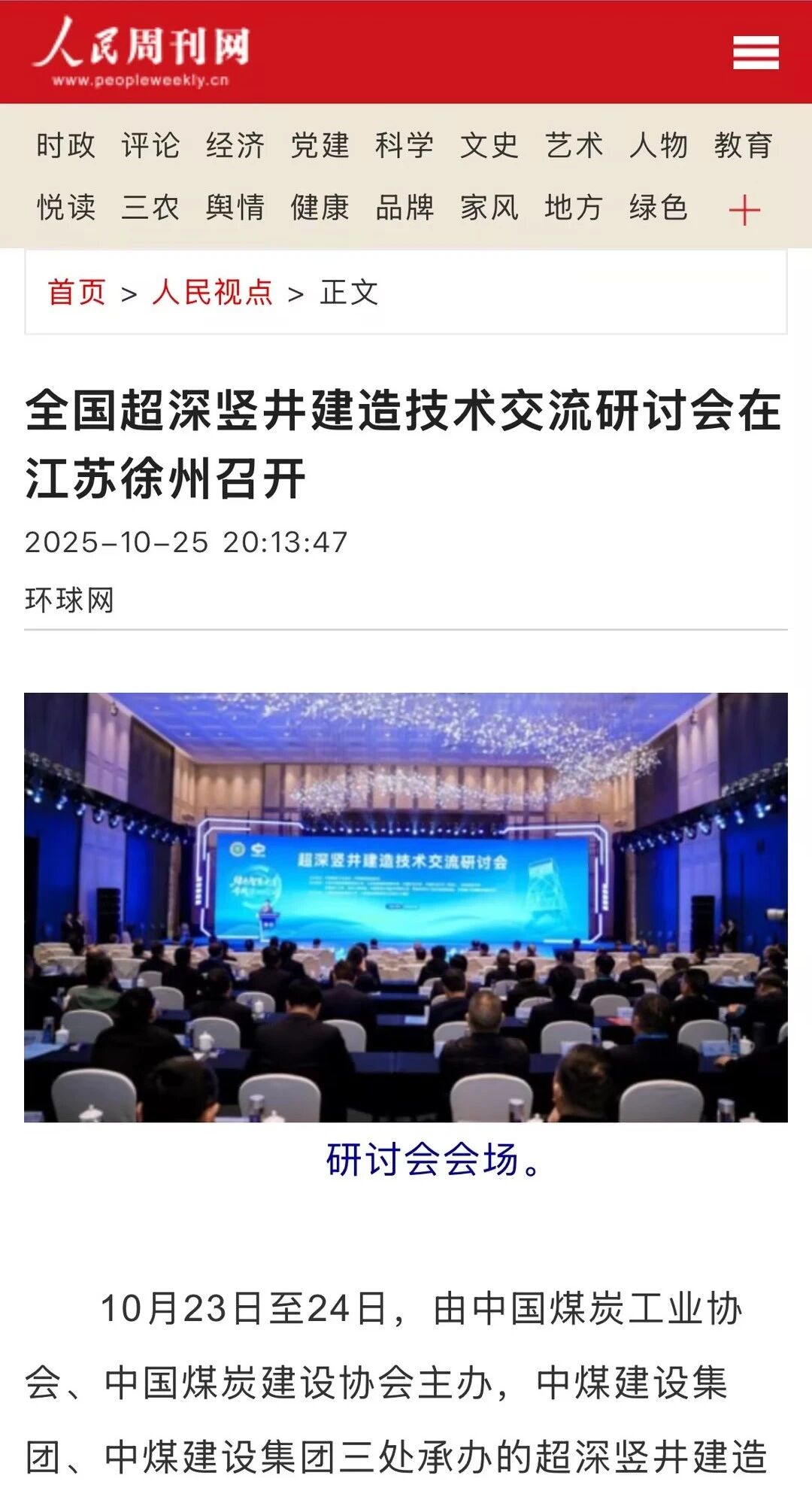Switch to the 健康 section
Screen dimensions: 812x1491
[320, 207]
